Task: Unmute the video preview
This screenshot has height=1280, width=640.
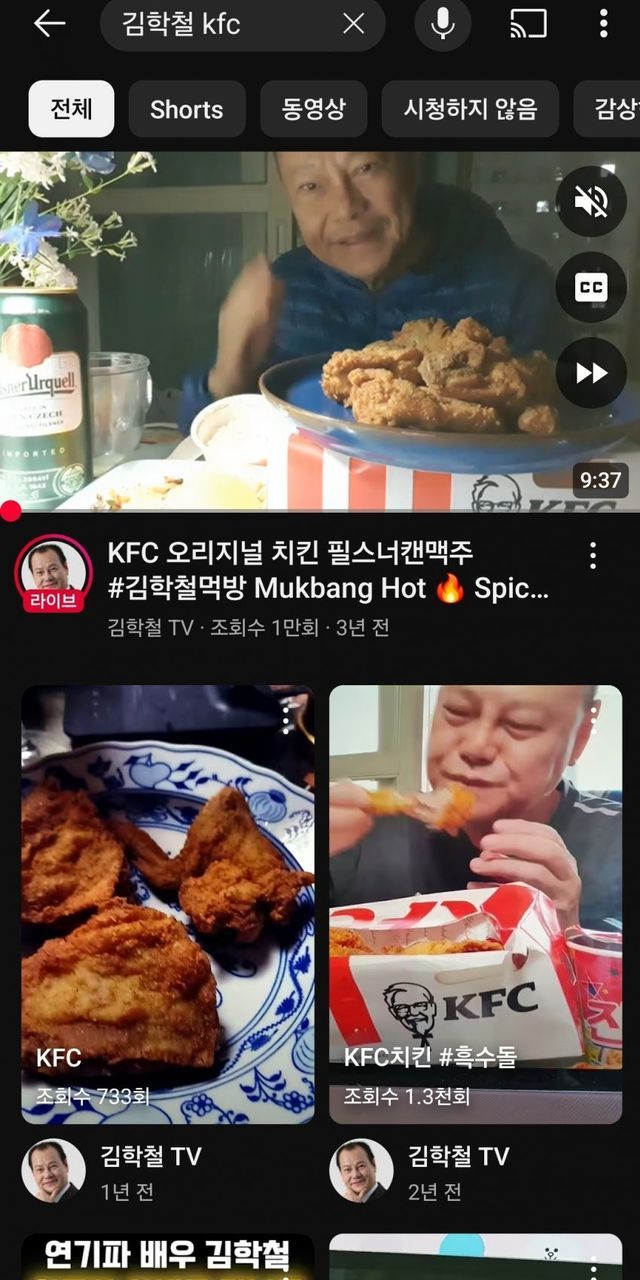Action: point(591,201)
